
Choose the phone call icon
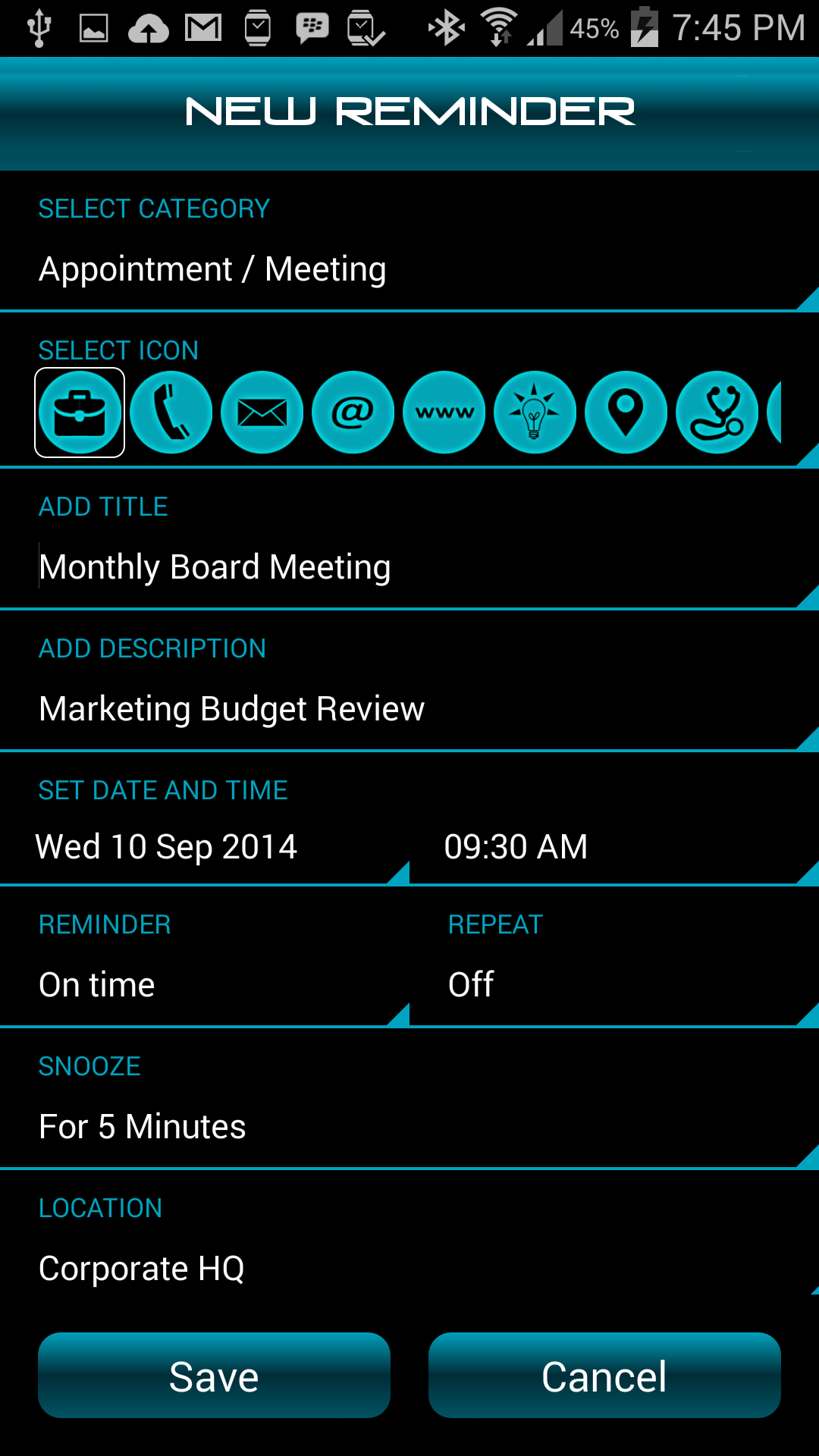pyautogui.click(x=171, y=413)
